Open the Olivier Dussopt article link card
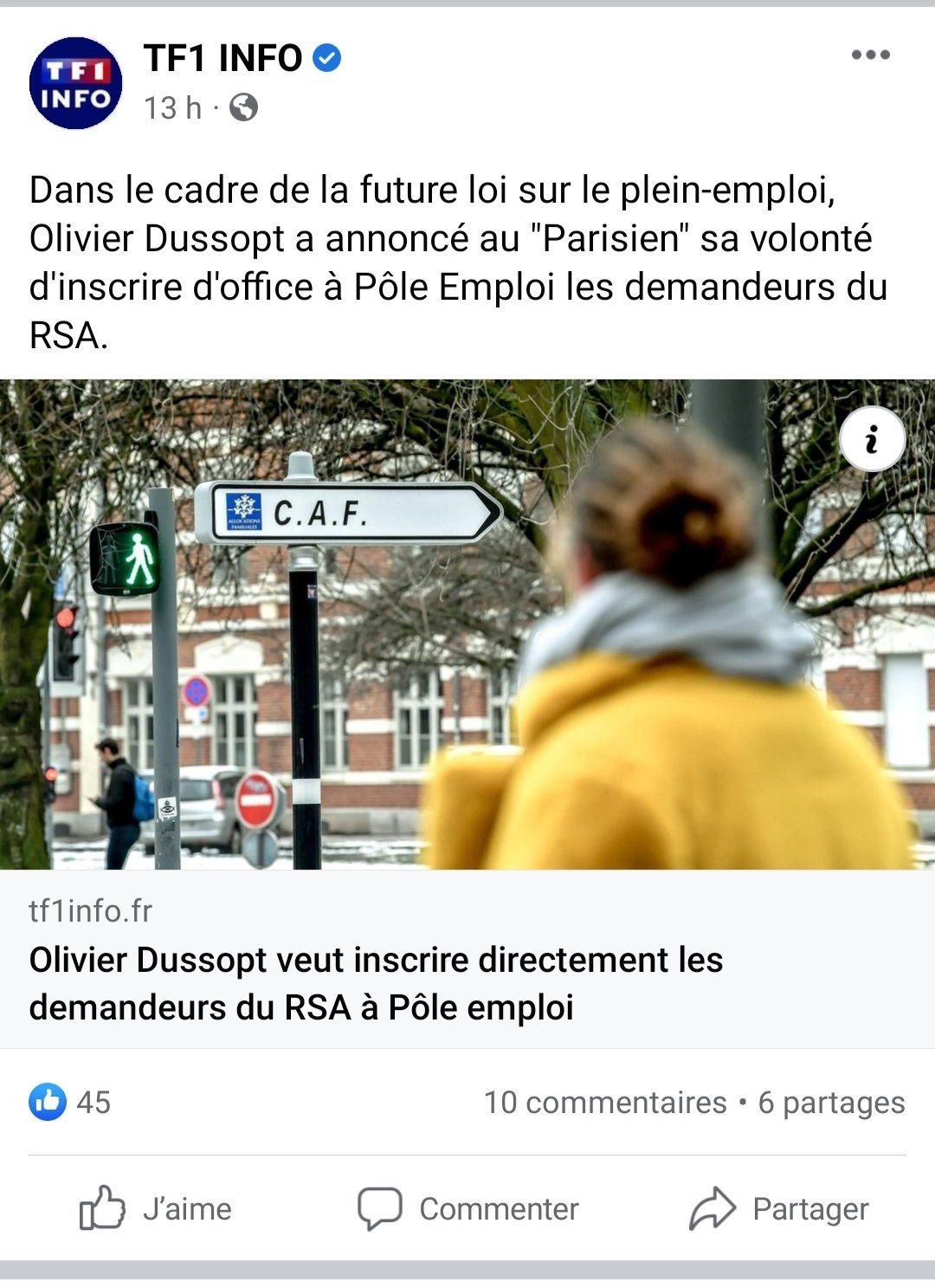Viewport: 935px width, 1288px height. pos(376,983)
